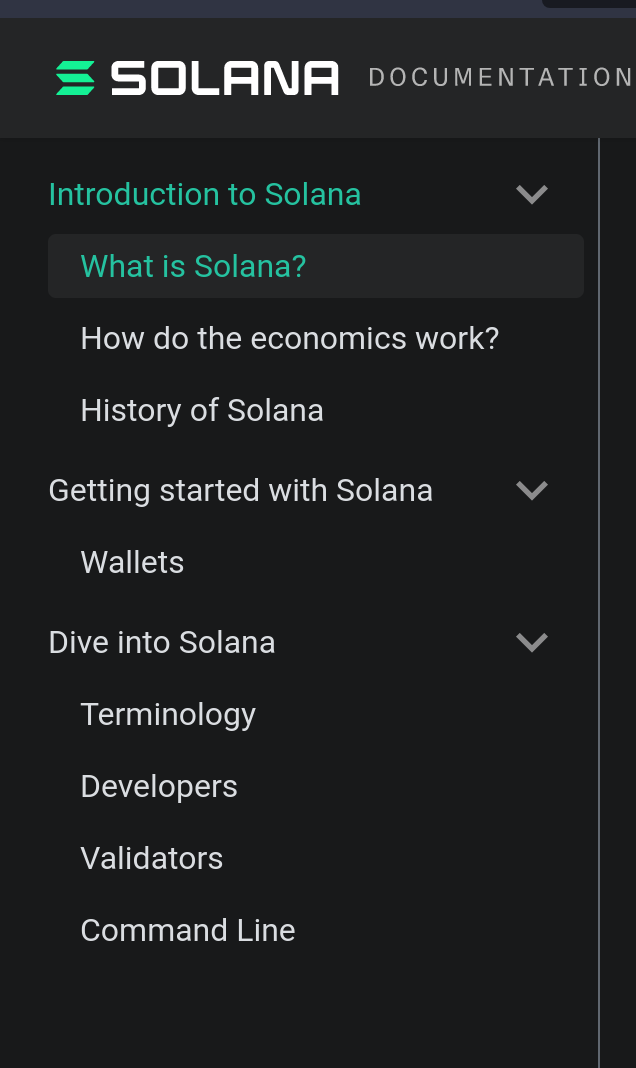
Task: Collapse the Introduction to Solana section
Action: coord(531,194)
